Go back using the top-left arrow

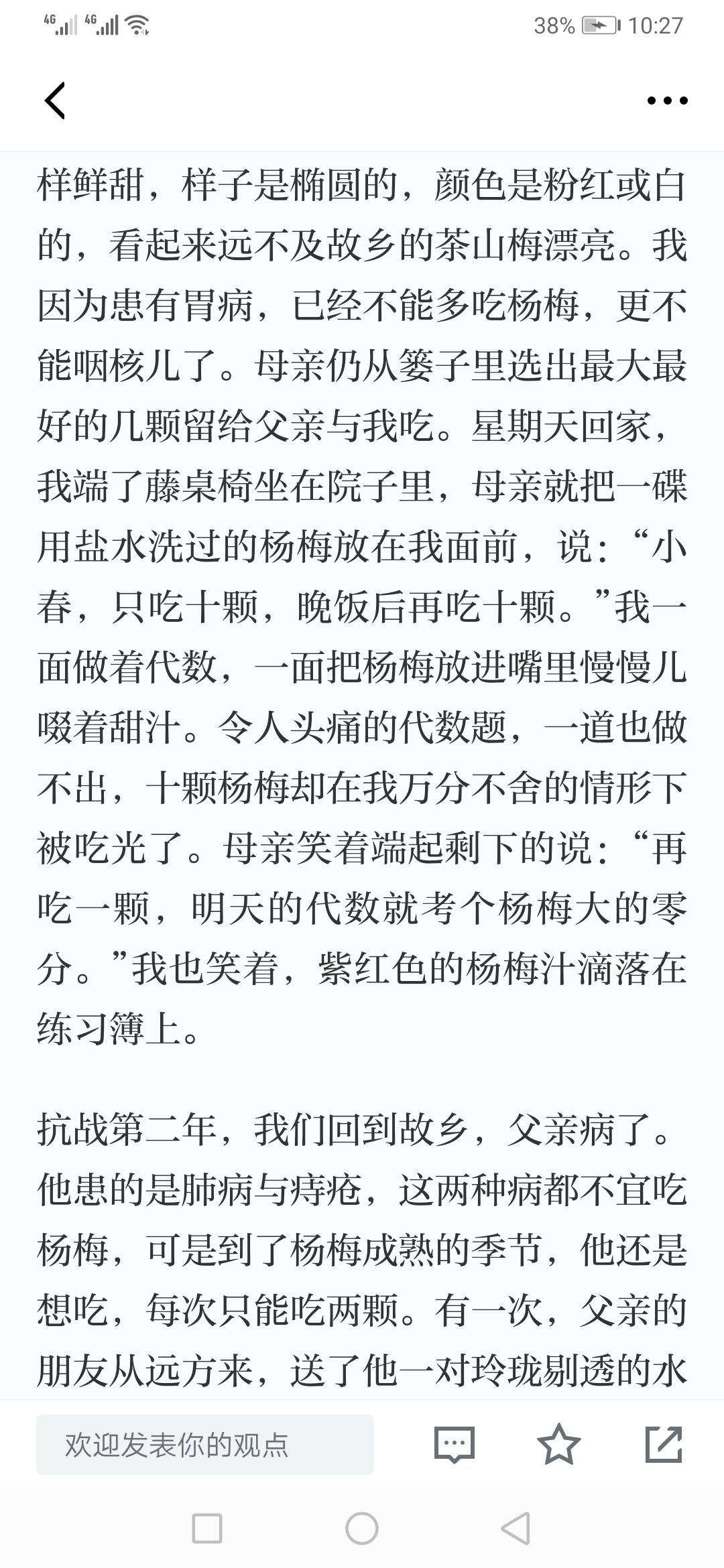(x=55, y=101)
